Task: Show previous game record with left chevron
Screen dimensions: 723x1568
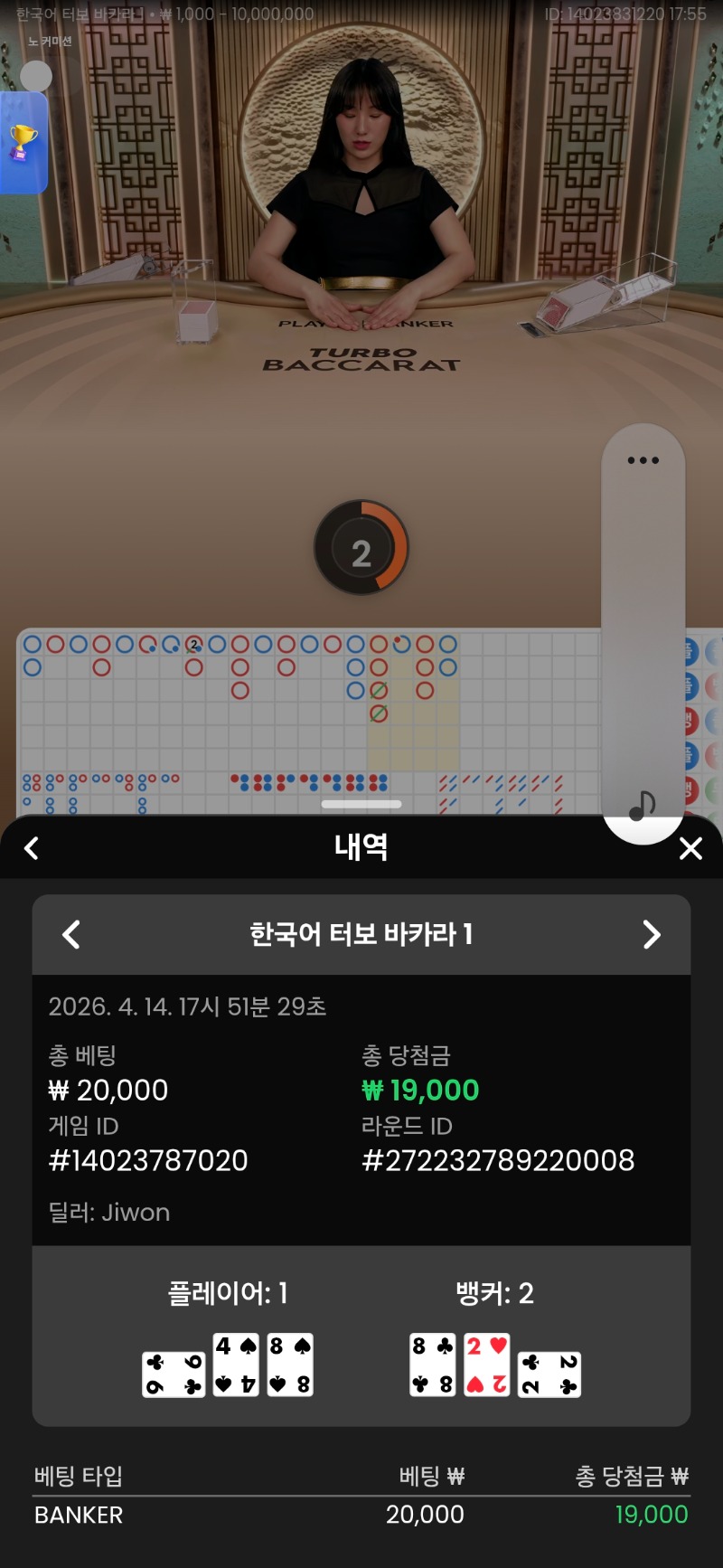Action: pyautogui.click(x=71, y=934)
